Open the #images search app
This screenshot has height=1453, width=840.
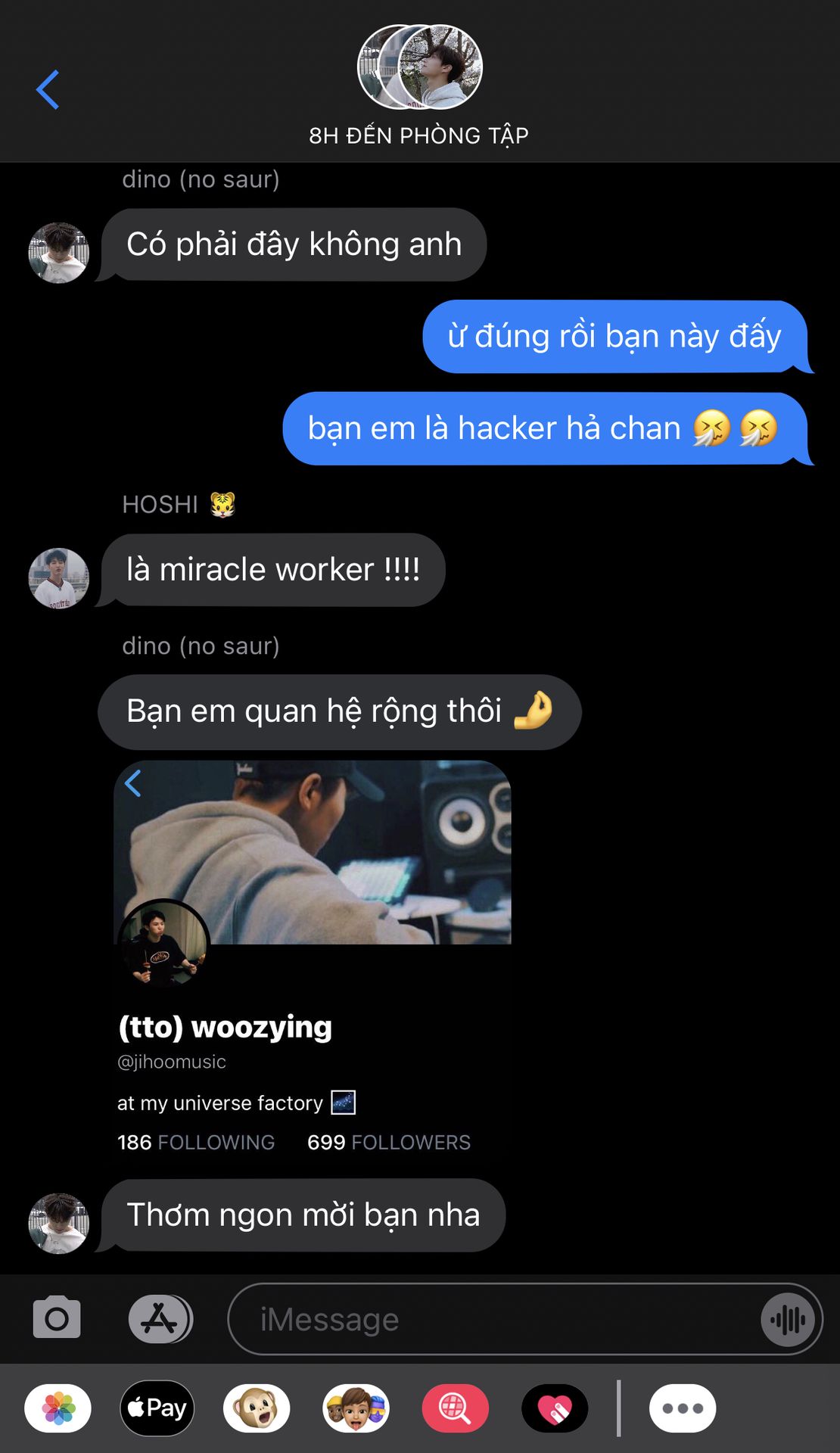pos(456,1408)
